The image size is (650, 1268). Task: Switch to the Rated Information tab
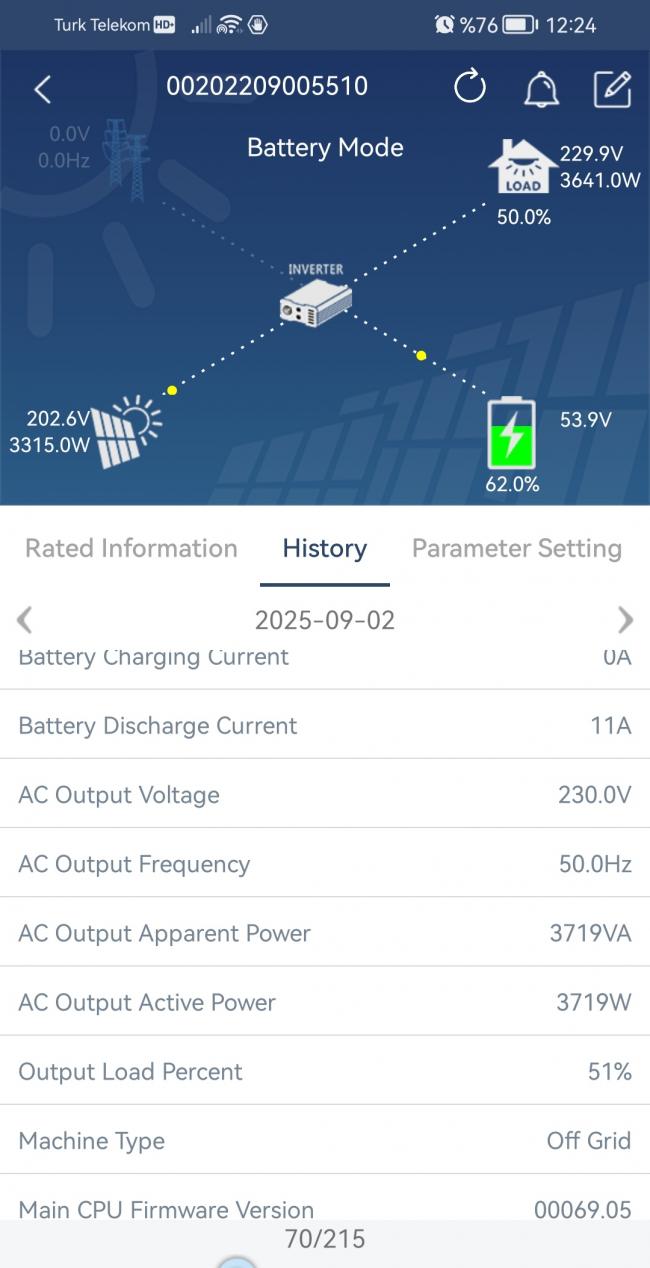click(x=131, y=548)
